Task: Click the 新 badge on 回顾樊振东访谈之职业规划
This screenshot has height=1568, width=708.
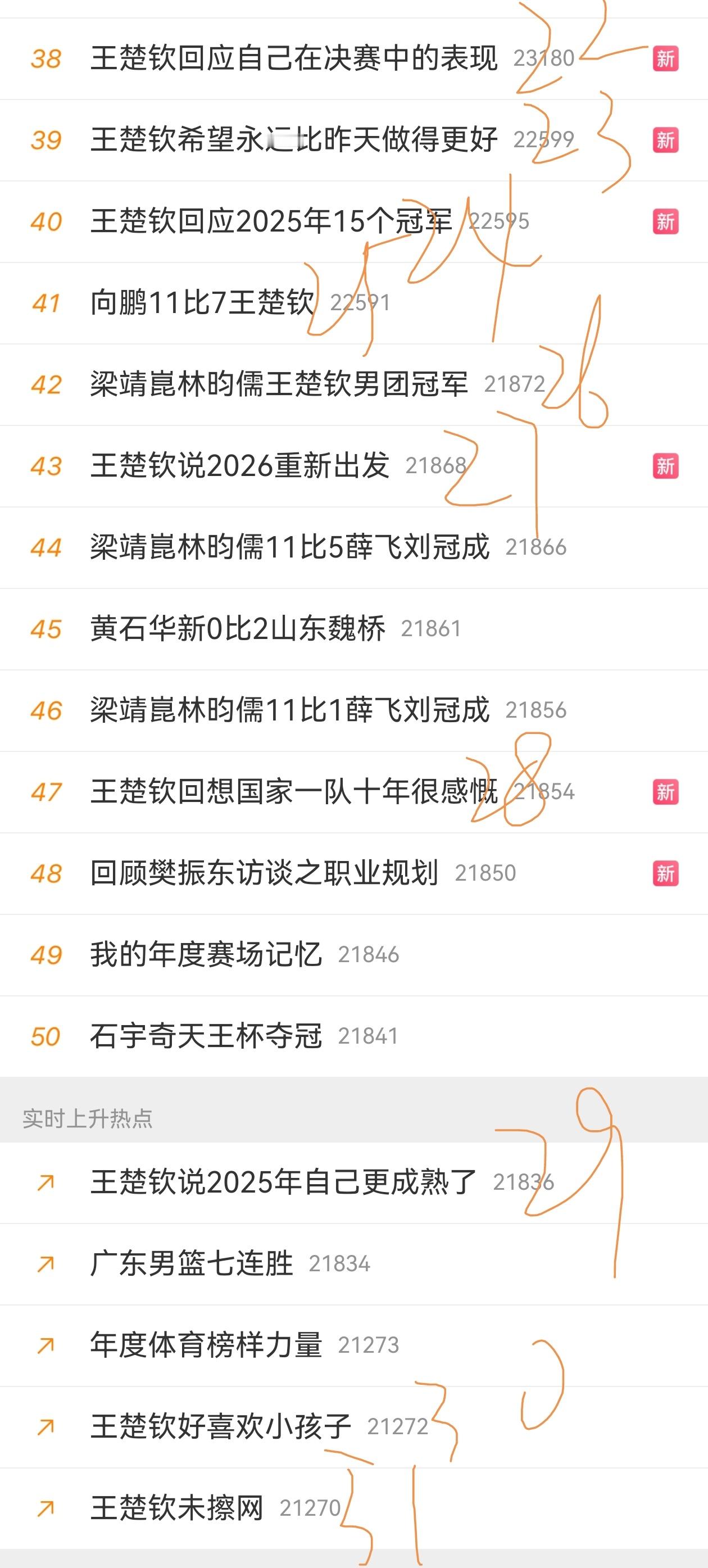Action: [x=665, y=873]
